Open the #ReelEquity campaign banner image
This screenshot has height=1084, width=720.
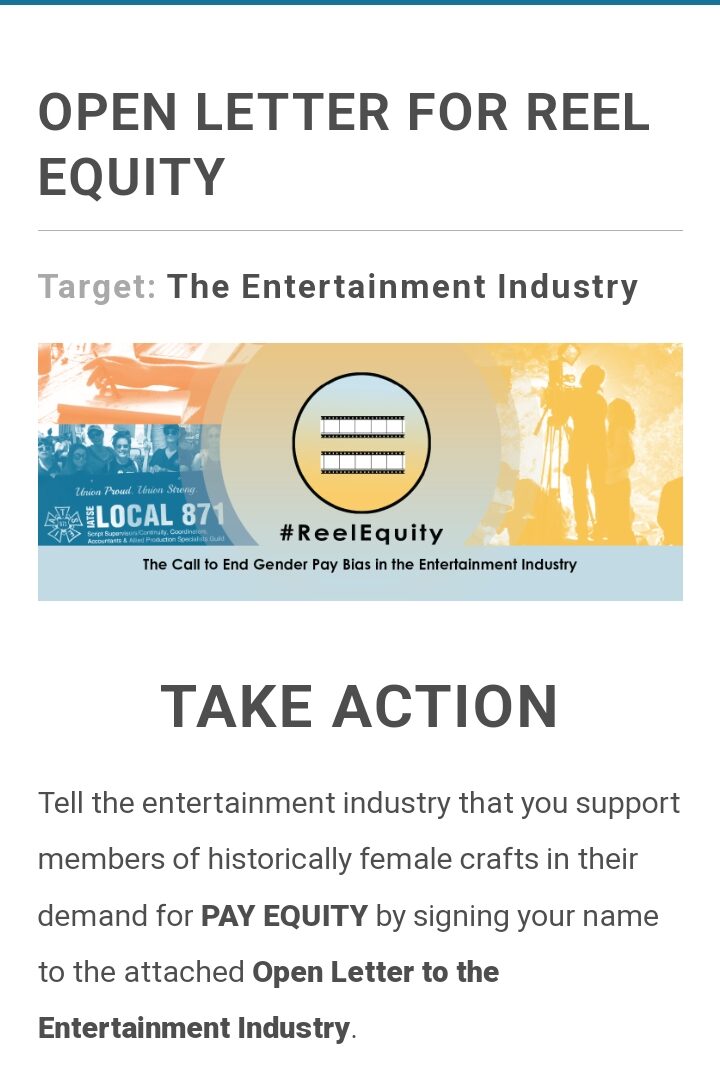point(360,471)
